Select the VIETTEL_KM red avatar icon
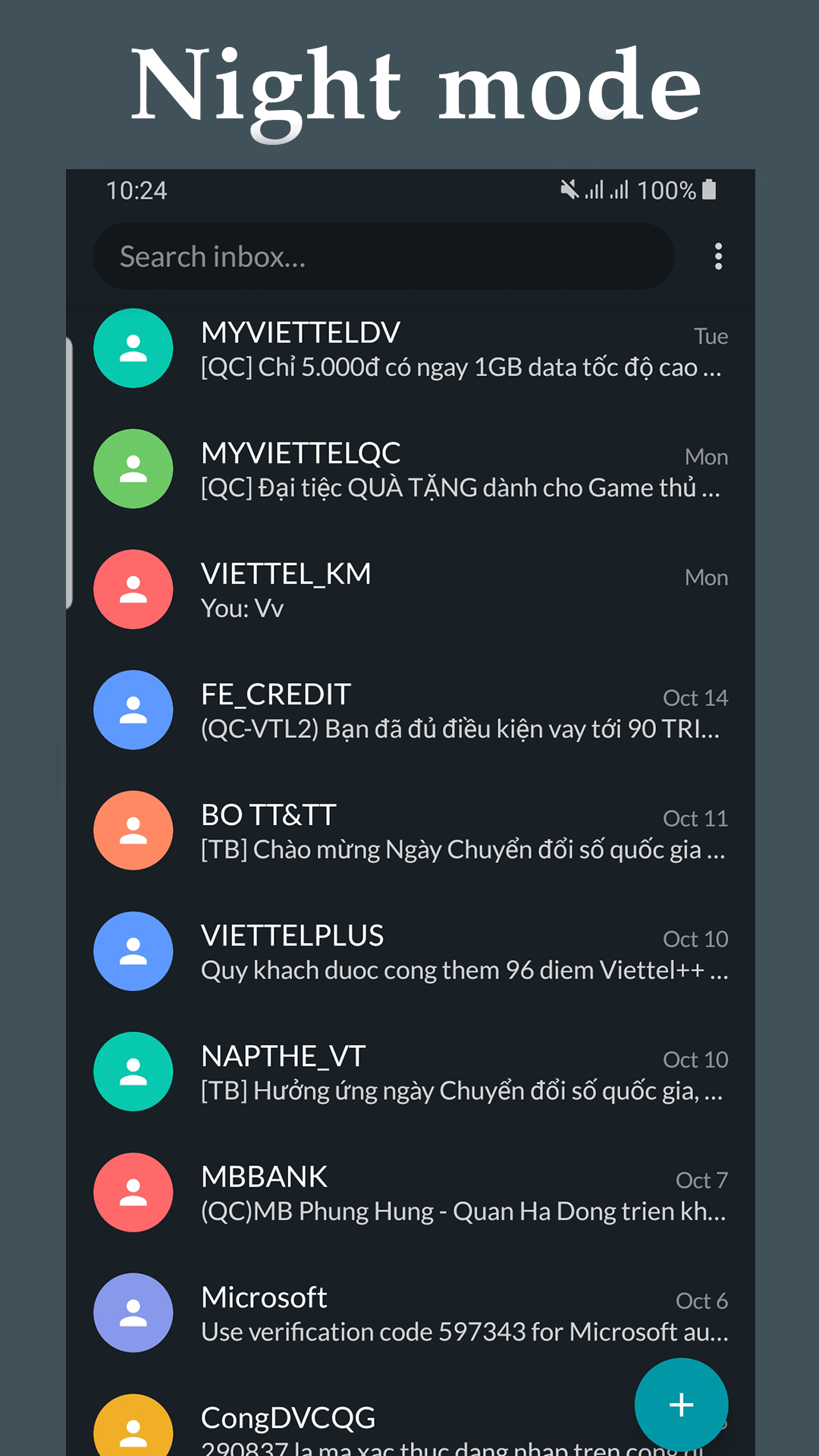Viewport: 819px width, 1456px height. pyautogui.click(x=133, y=589)
